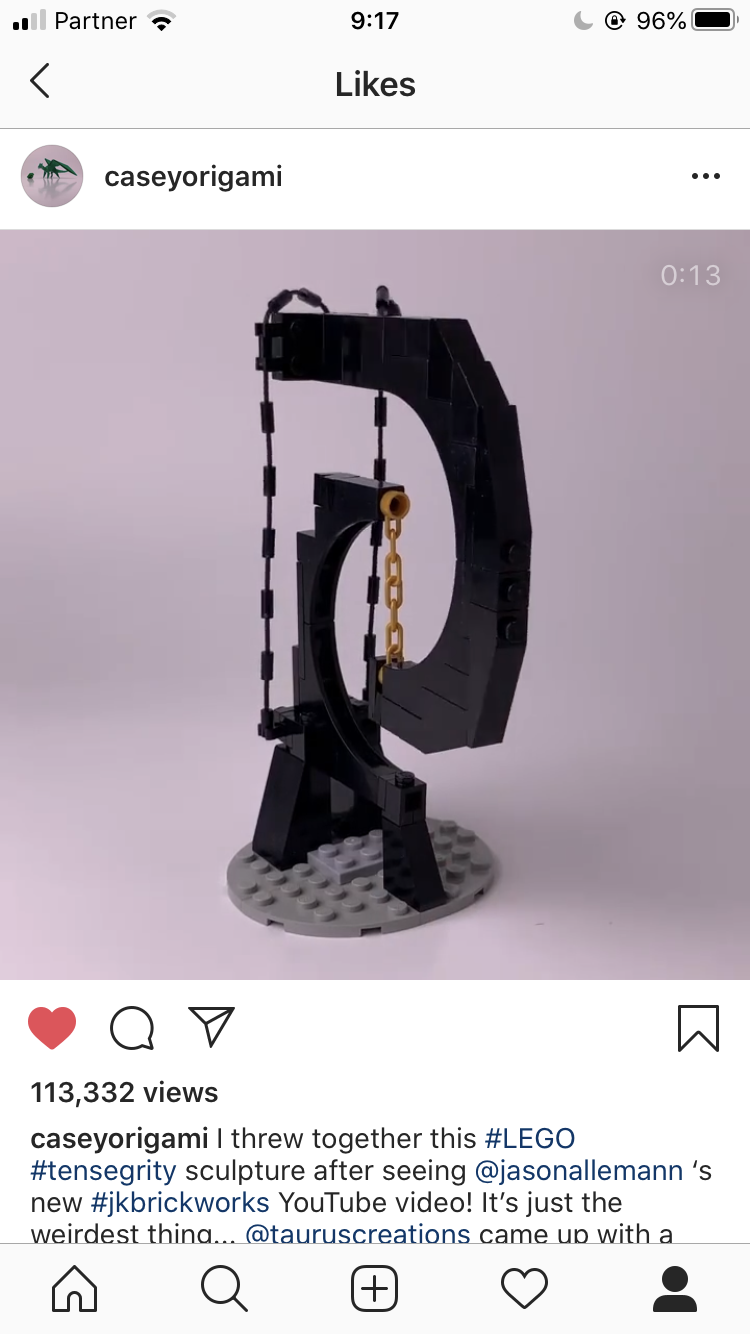Image resolution: width=750 pixels, height=1334 pixels.
Task: Open the Activity heart tab
Action: click(x=524, y=1288)
